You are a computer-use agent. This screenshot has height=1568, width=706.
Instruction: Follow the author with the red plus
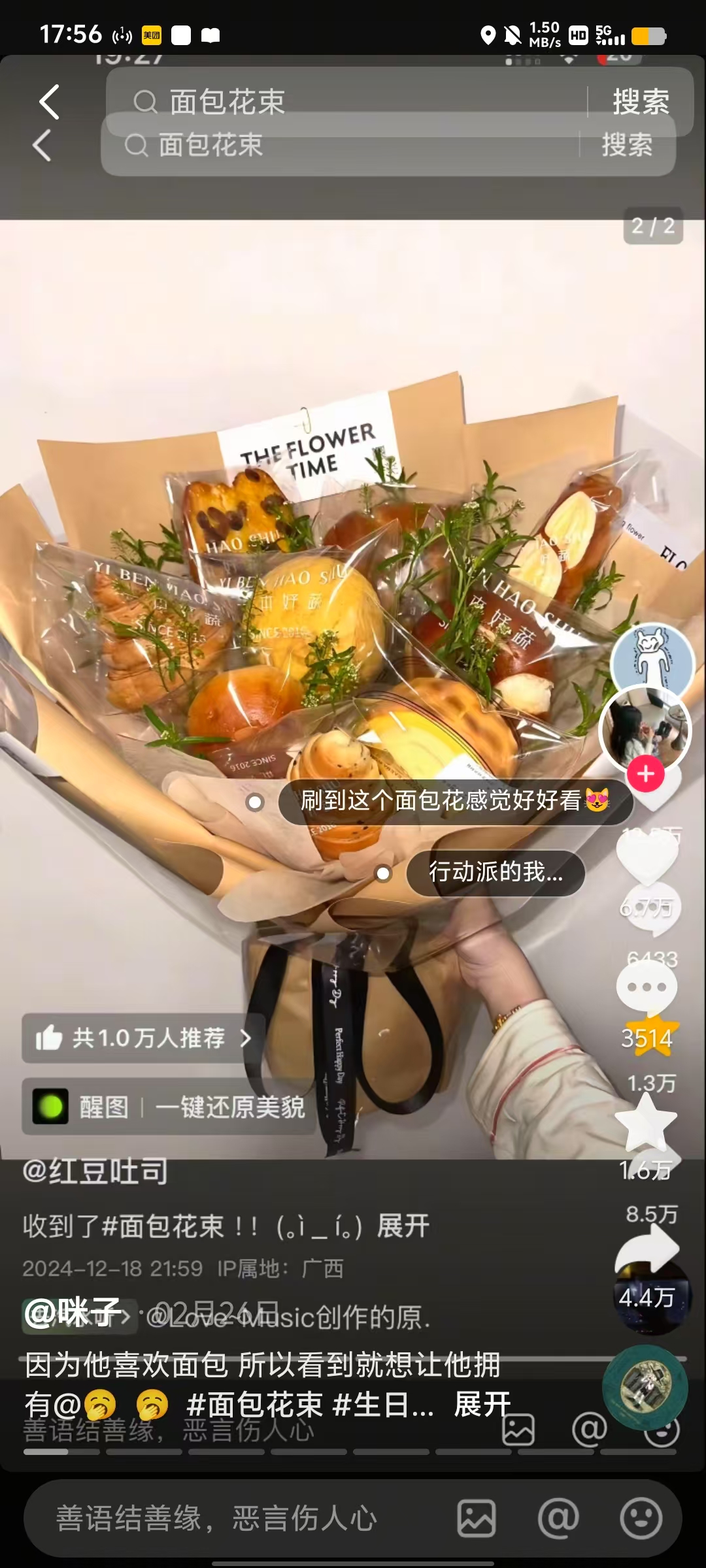645,774
